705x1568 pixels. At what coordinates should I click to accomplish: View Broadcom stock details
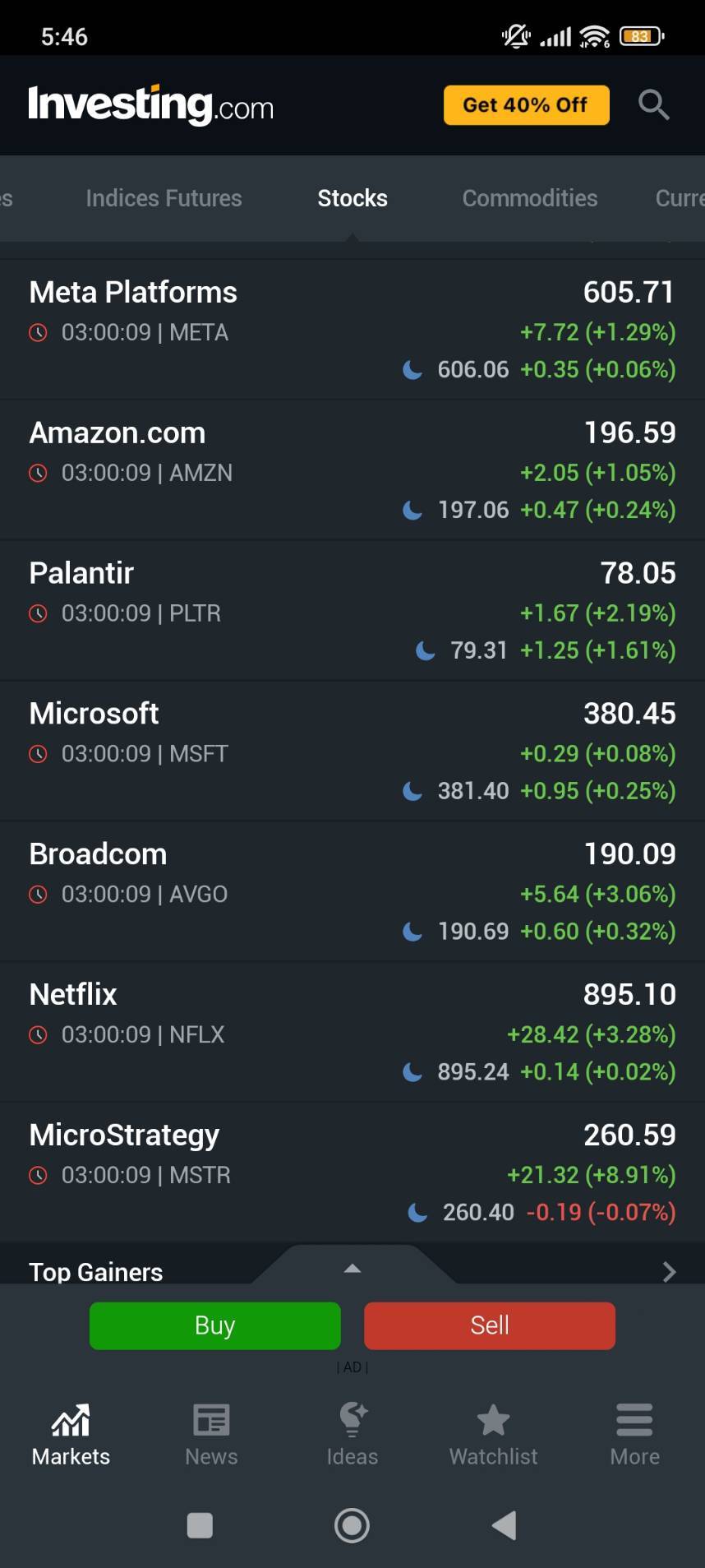[x=352, y=892]
